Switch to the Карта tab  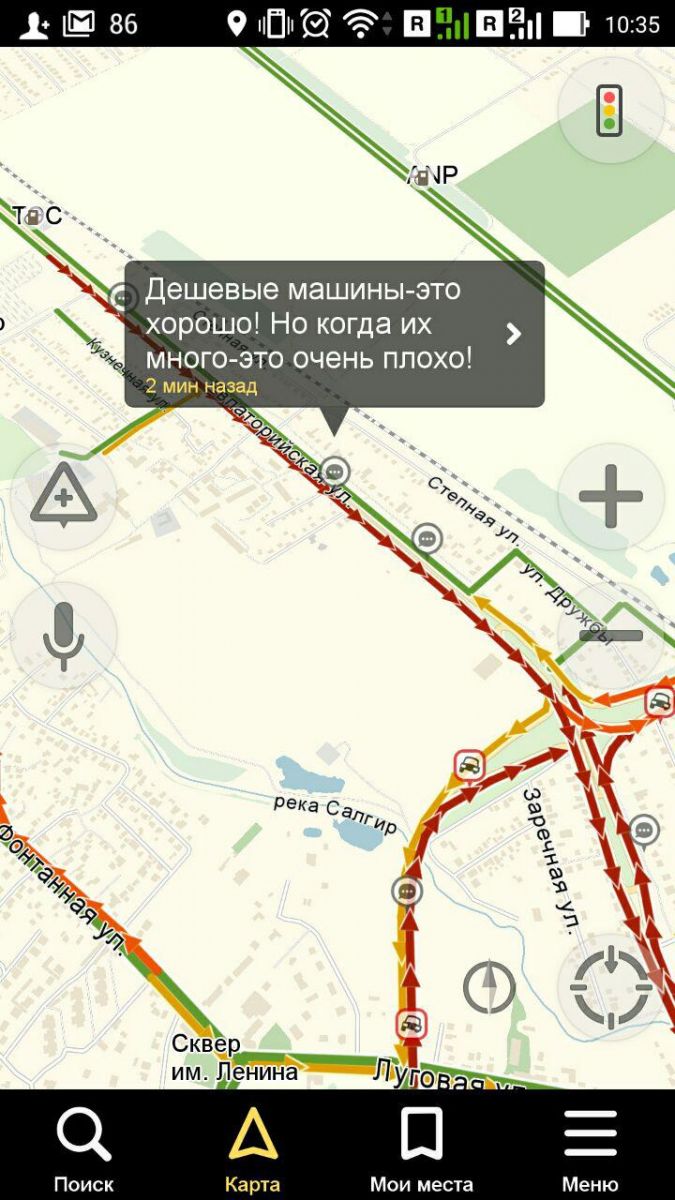[x=253, y=1147]
